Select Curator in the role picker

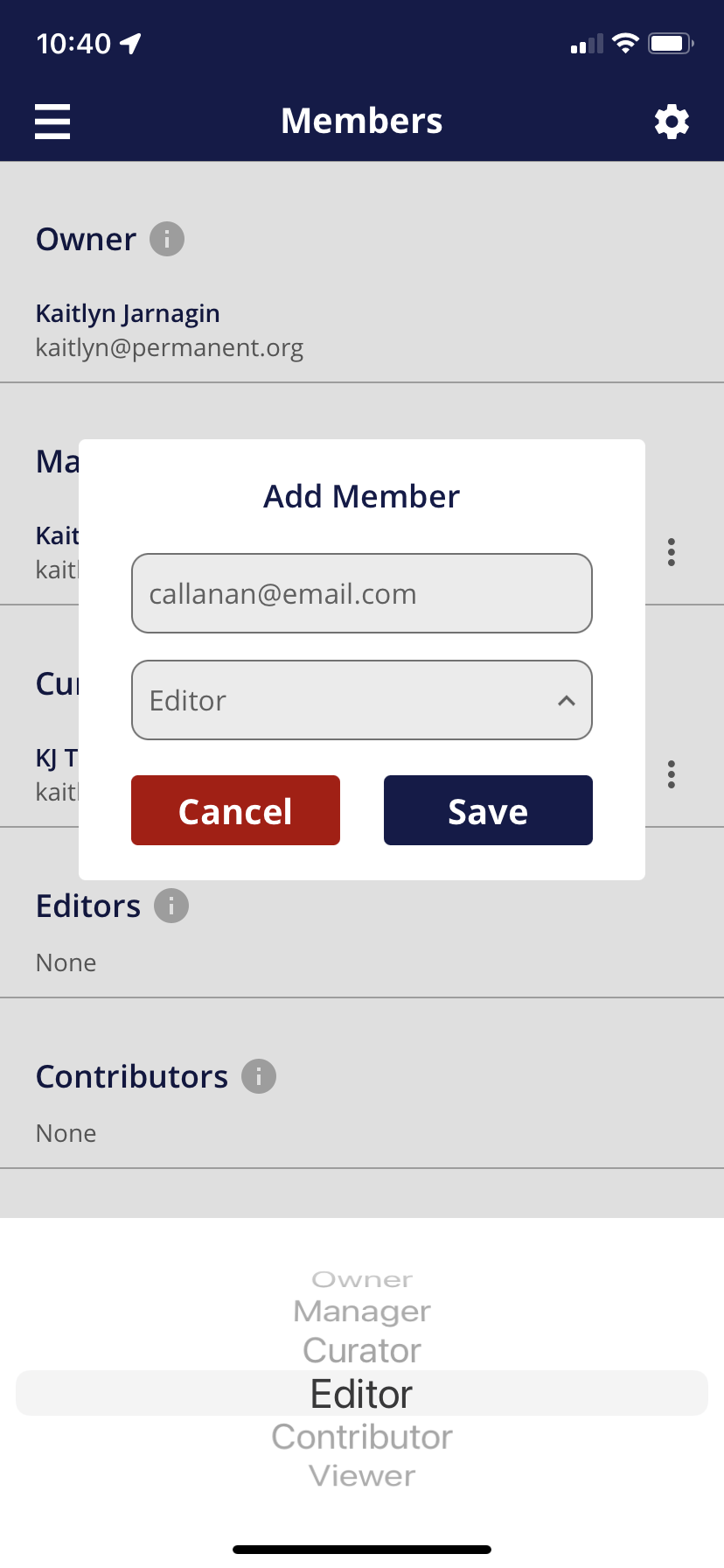pyautogui.click(x=361, y=1351)
